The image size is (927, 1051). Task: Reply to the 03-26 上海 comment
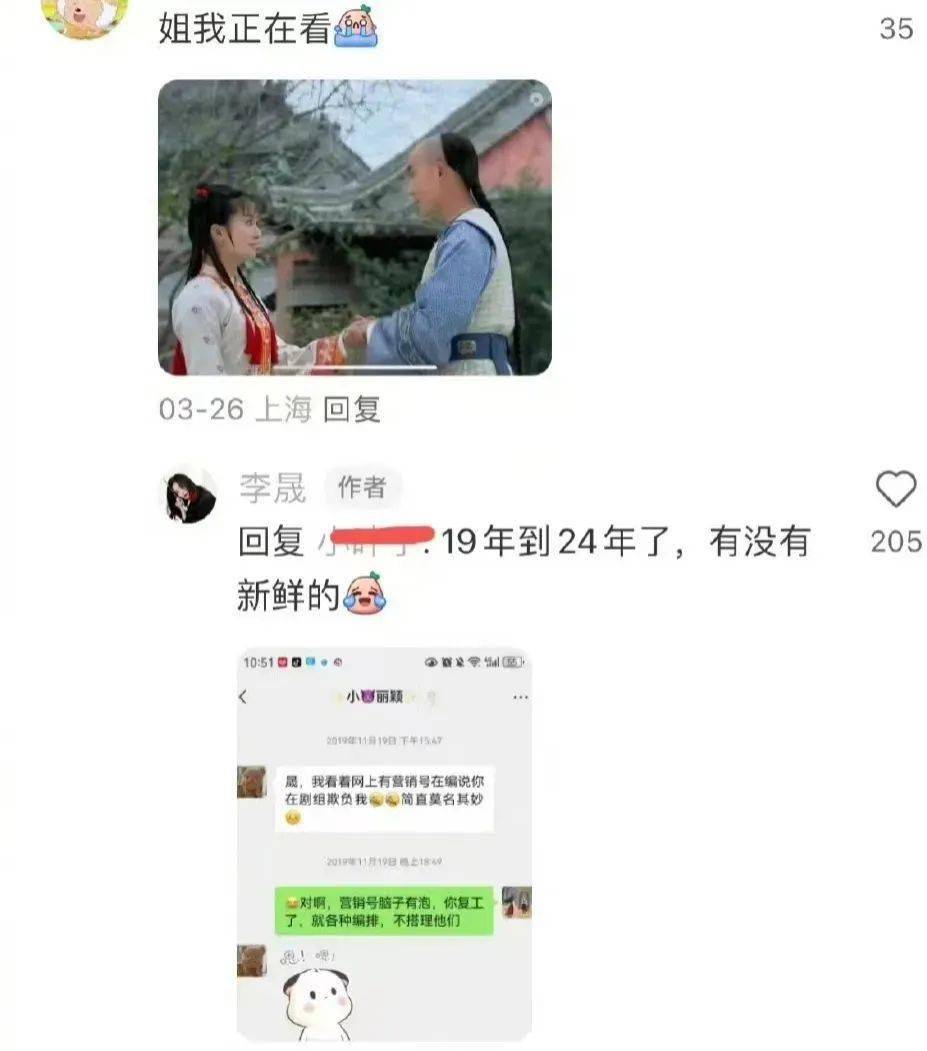[352, 410]
